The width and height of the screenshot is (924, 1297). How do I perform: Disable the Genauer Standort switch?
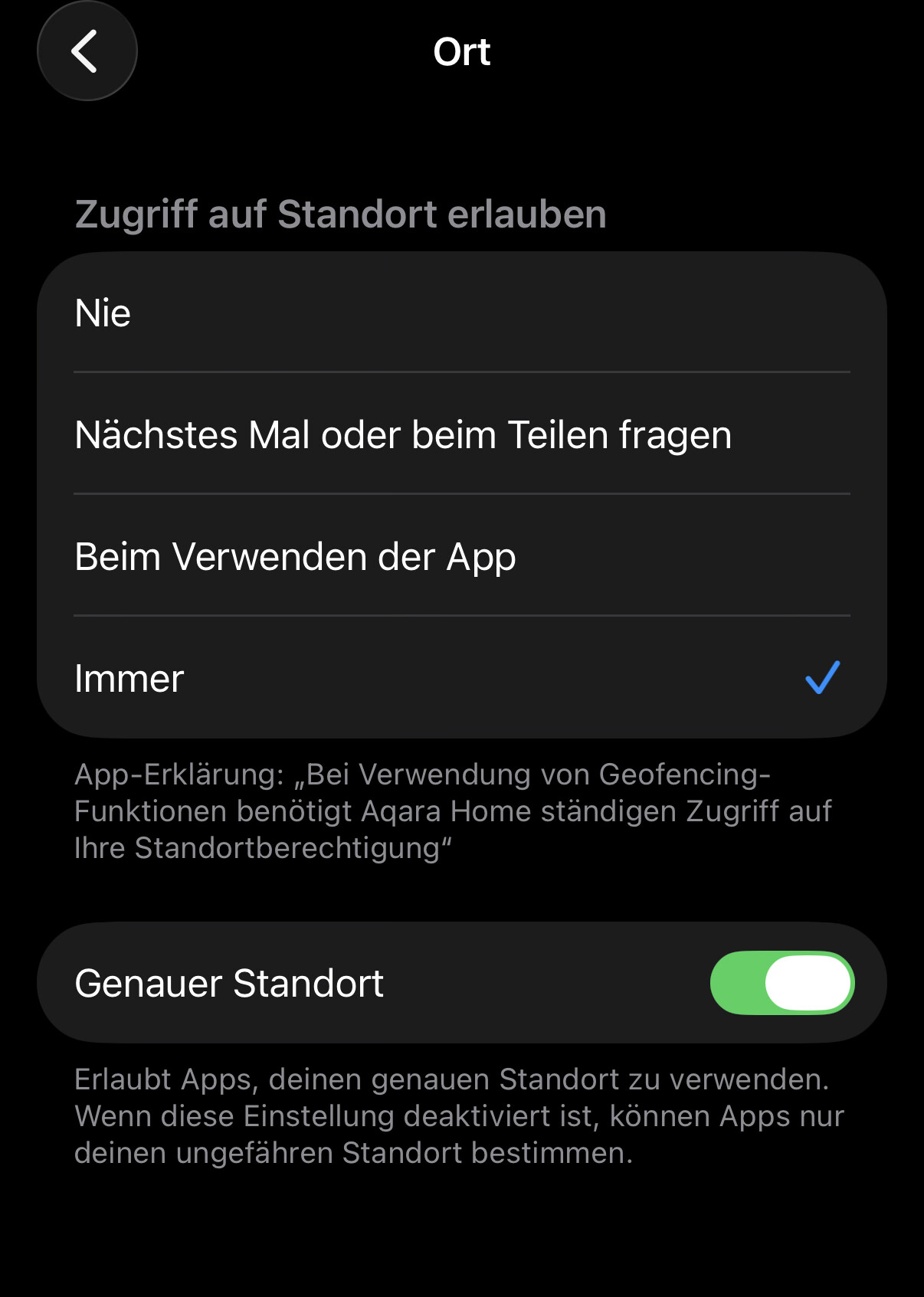pos(781,983)
